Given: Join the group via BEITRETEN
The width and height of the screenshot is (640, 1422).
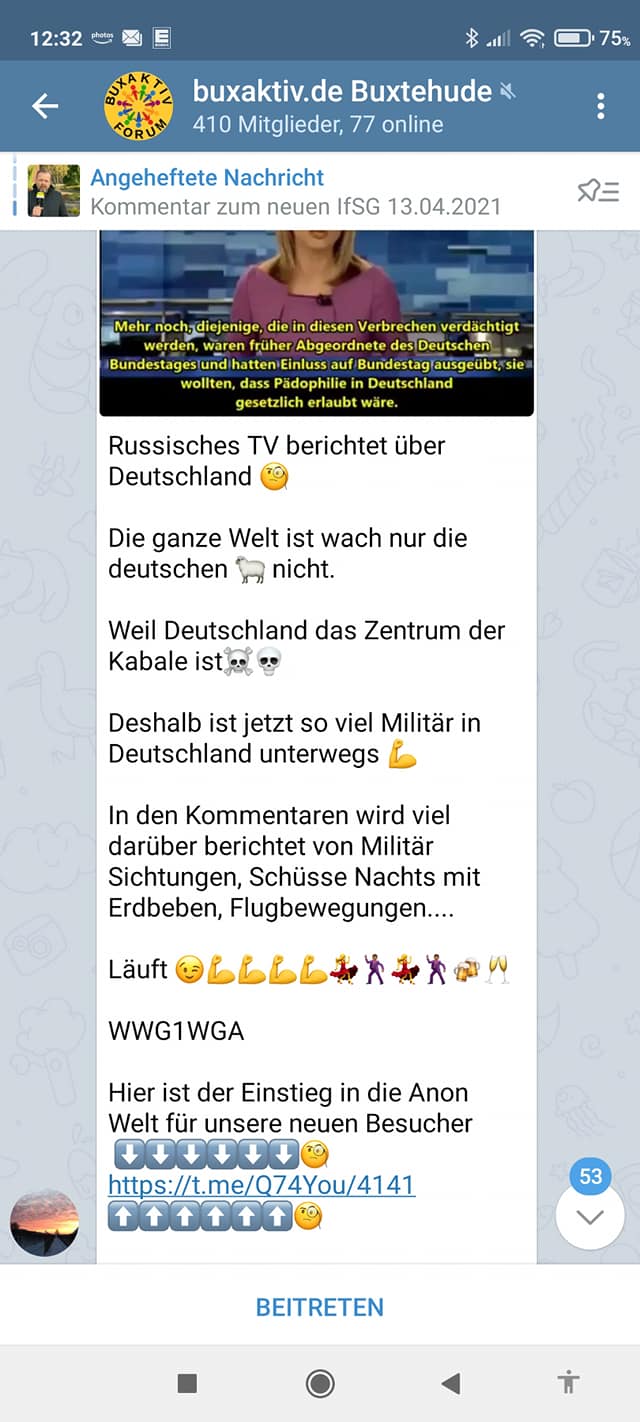Looking at the screenshot, I should pyautogui.click(x=320, y=1307).
